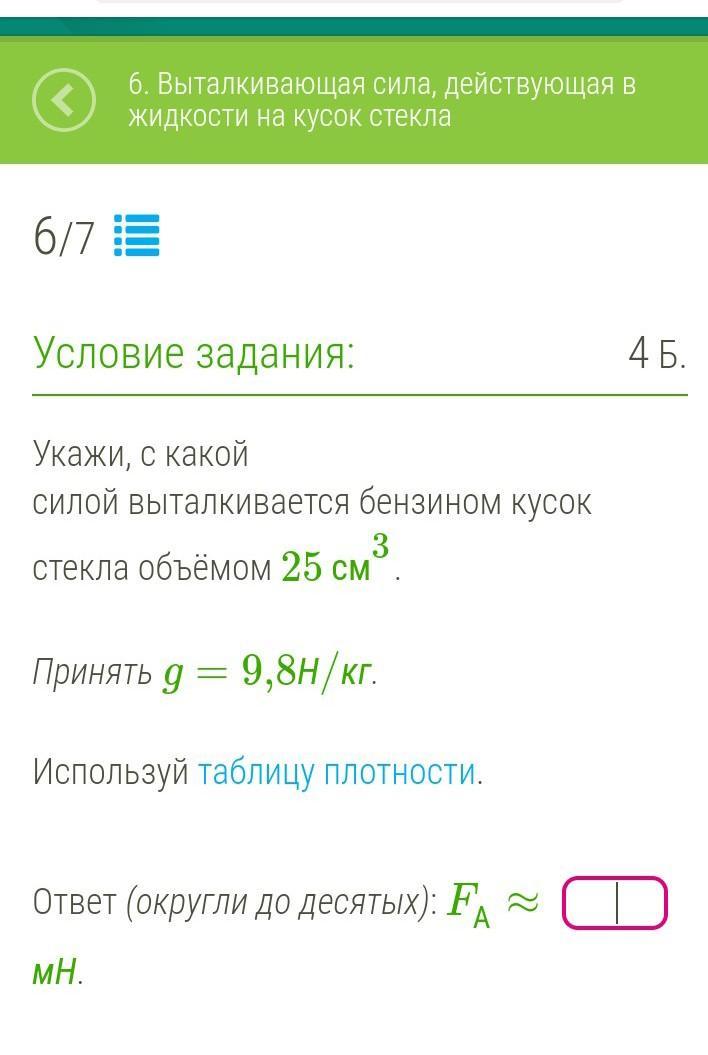The width and height of the screenshot is (708, 1055).
Task: Go back using the circled arrow
Action: (64, 100)
